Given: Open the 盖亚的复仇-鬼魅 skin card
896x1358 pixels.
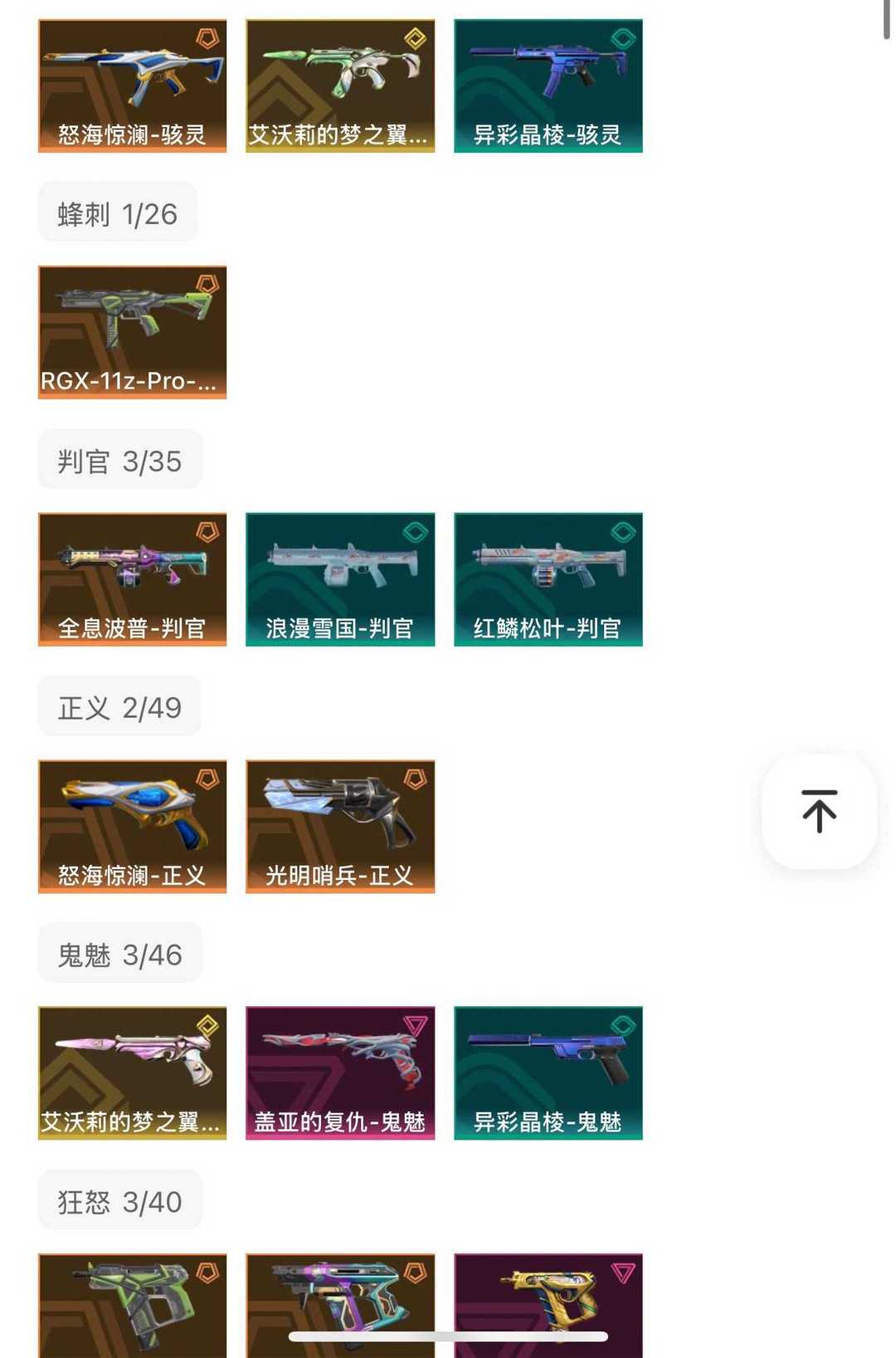Looking at the screenshot, I should click(x=340, y=1072).
